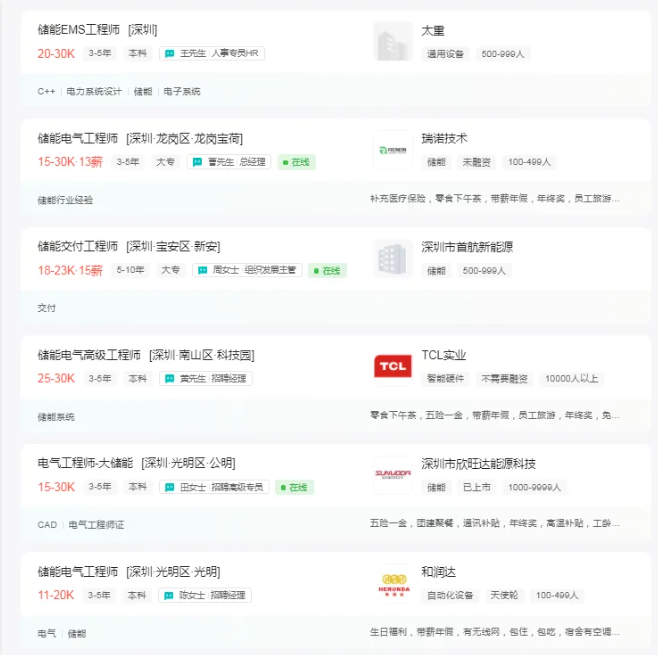This screenshot has width=658, height=655.
Task: View company 大重
Action: point(433,31)
